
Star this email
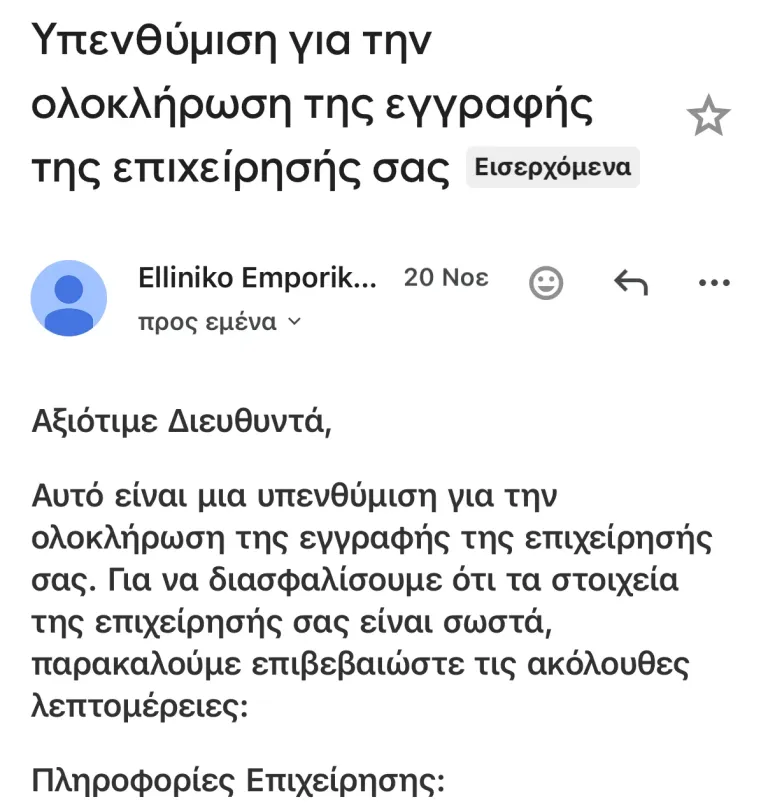(709, 118)
